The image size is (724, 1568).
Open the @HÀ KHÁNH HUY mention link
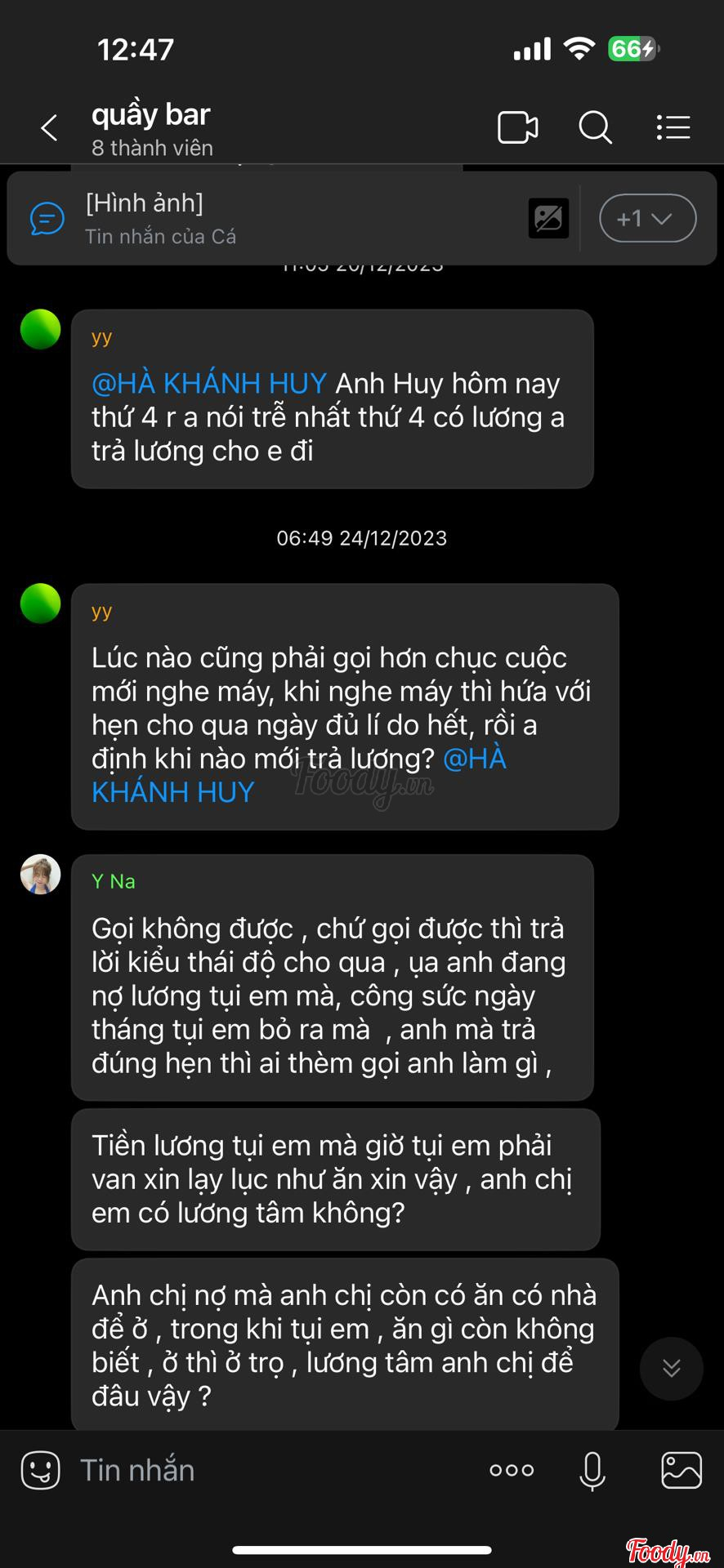(209, 383)
